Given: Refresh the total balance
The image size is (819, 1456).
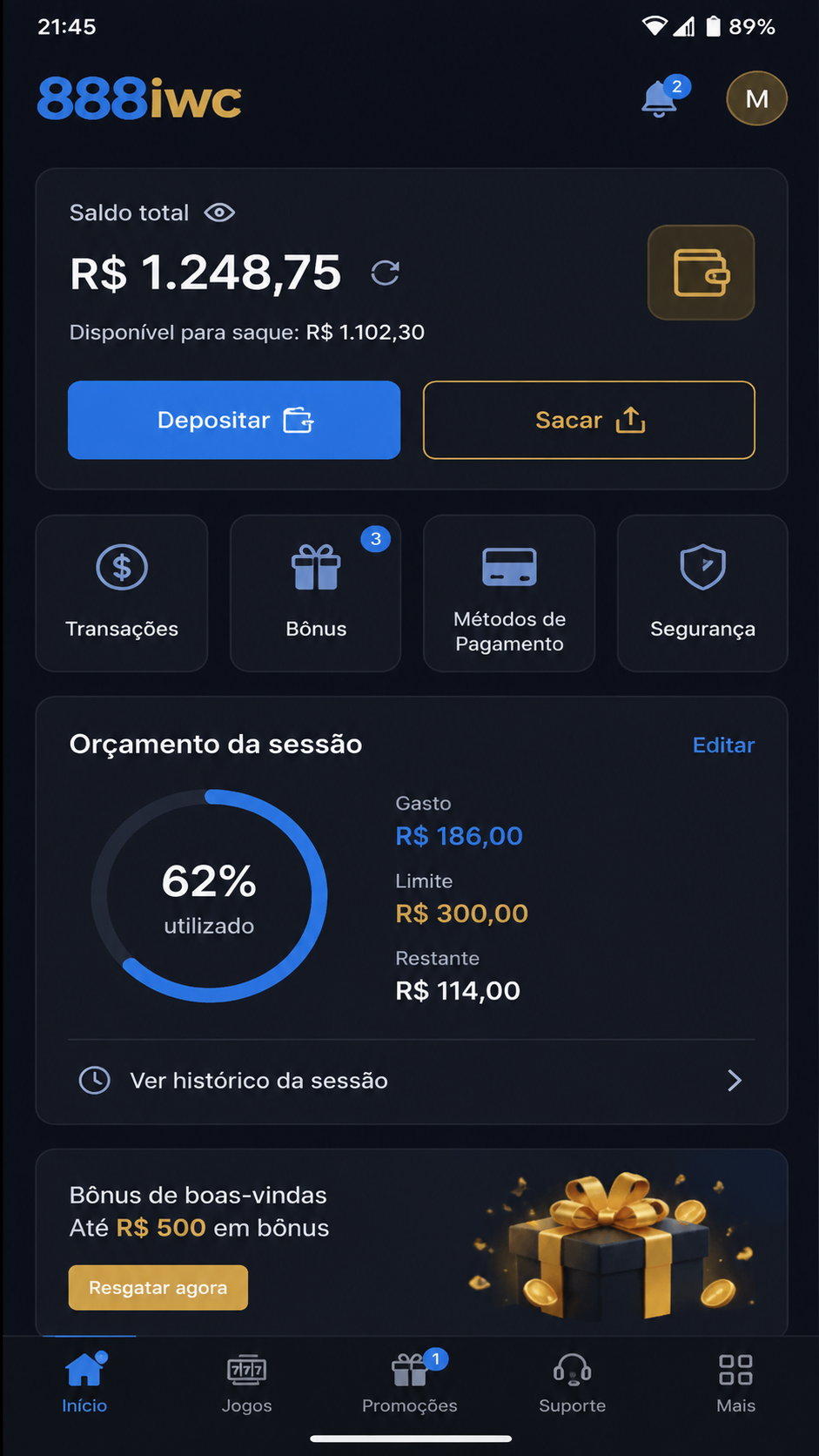Looking at the screenshot, I should pos(385,273).
